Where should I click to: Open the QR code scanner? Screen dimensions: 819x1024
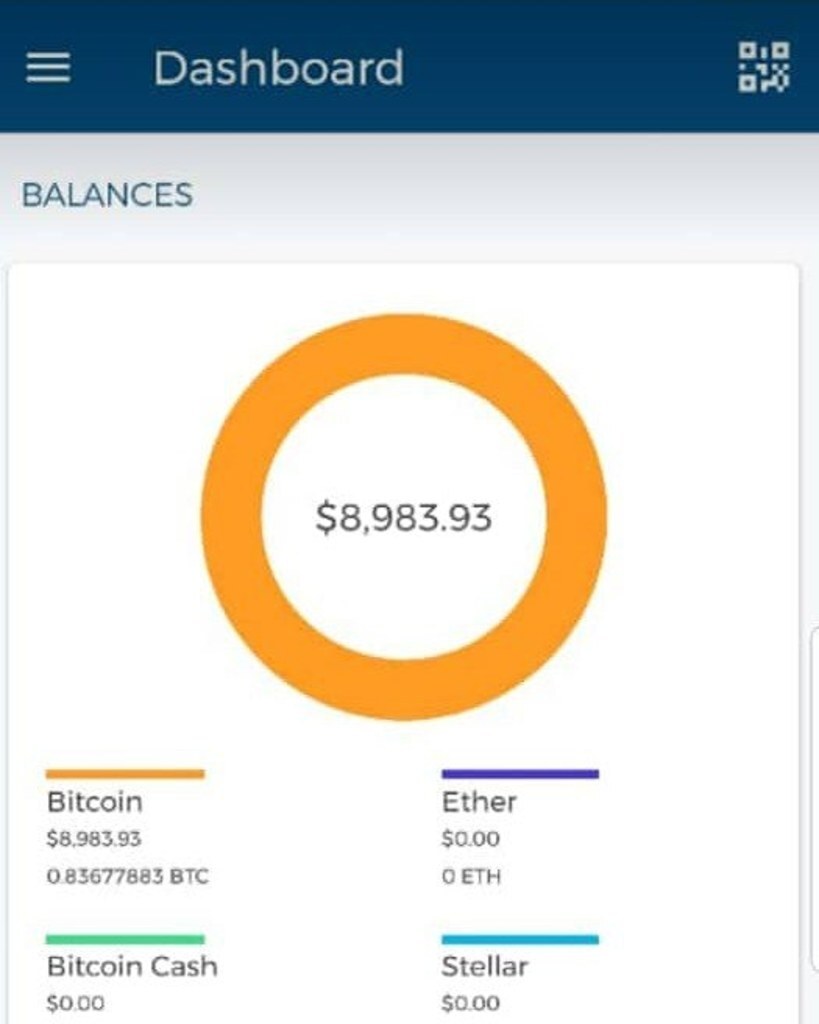(764, 67)
